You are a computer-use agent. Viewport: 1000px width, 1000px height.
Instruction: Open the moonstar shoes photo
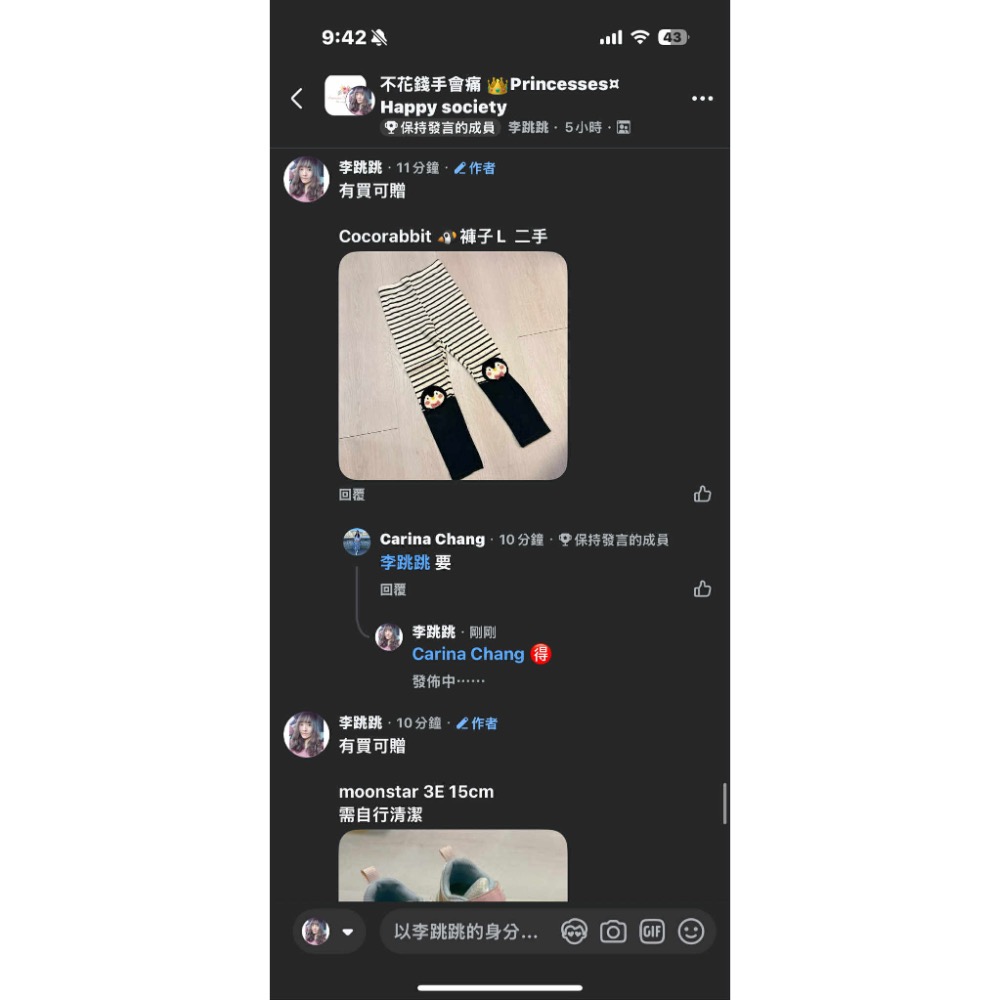[x=453, y=865]
